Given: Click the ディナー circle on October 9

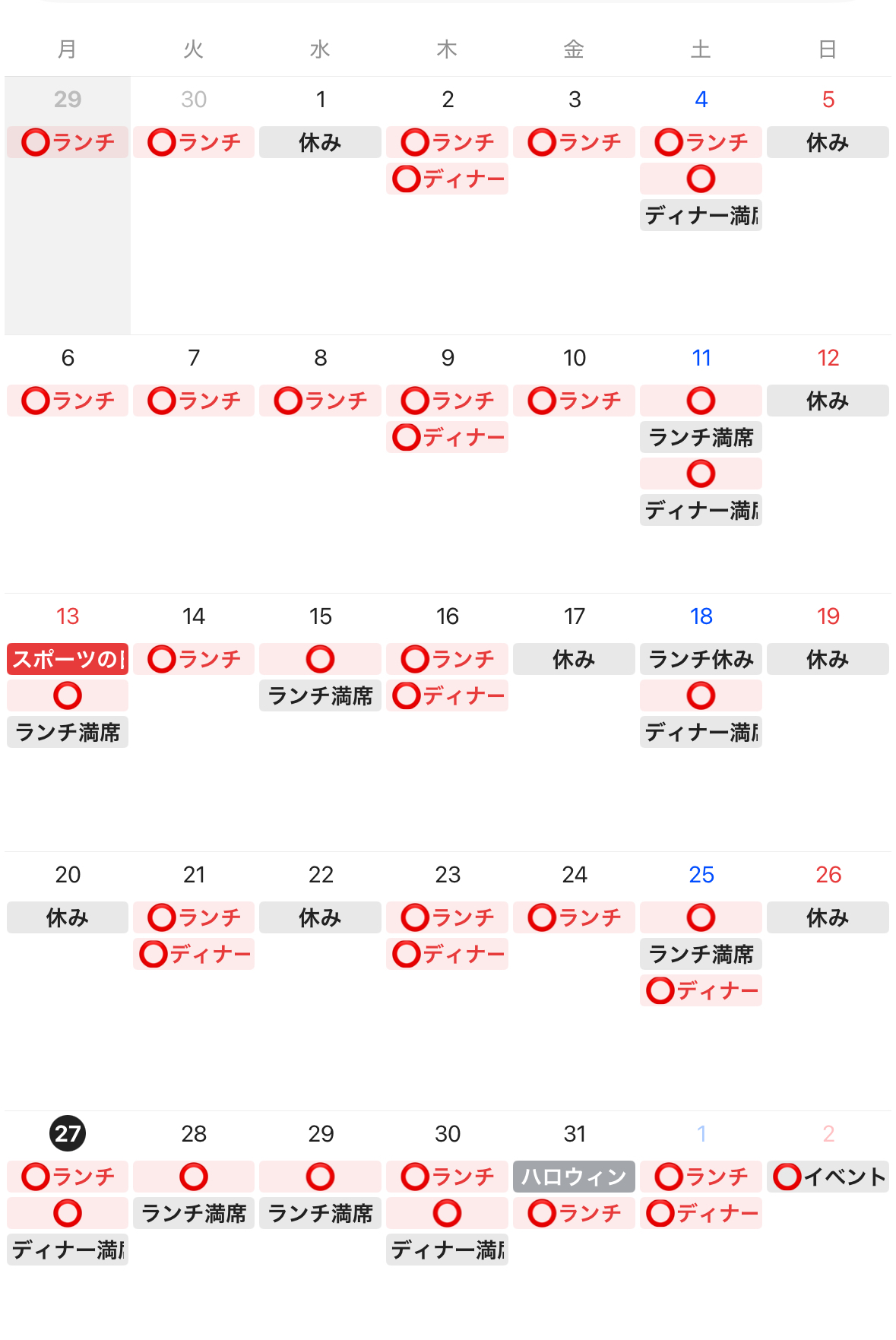Looking at the screenshot, I should 405,437.
